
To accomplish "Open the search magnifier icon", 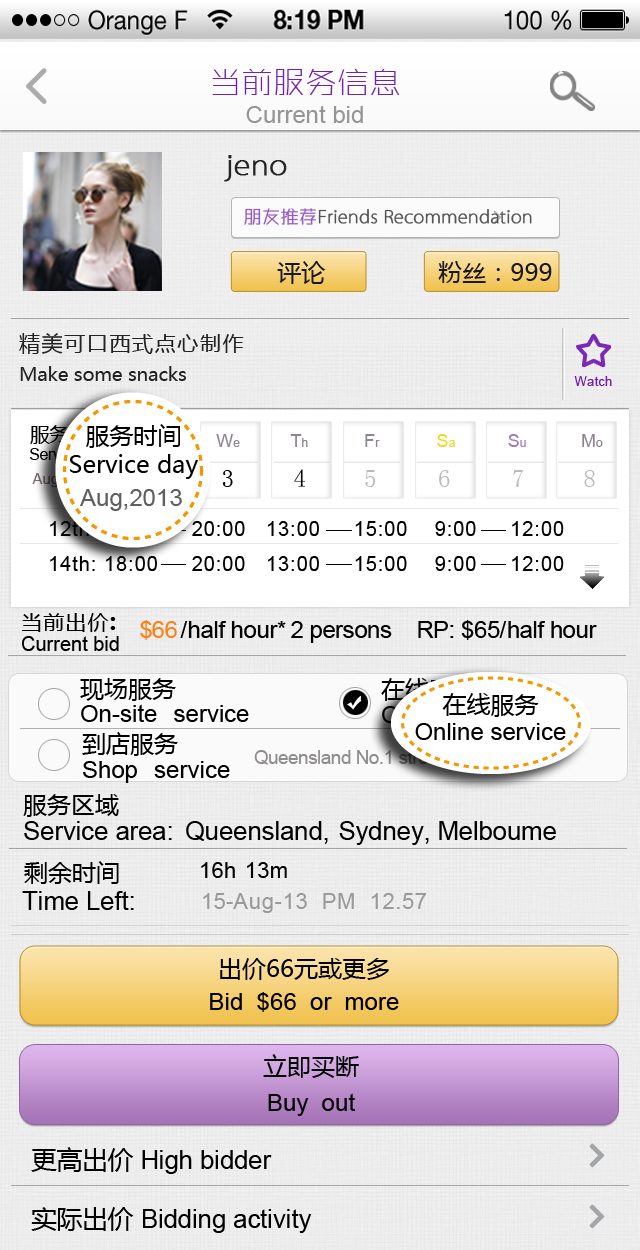I will click(x=572, y=90).
